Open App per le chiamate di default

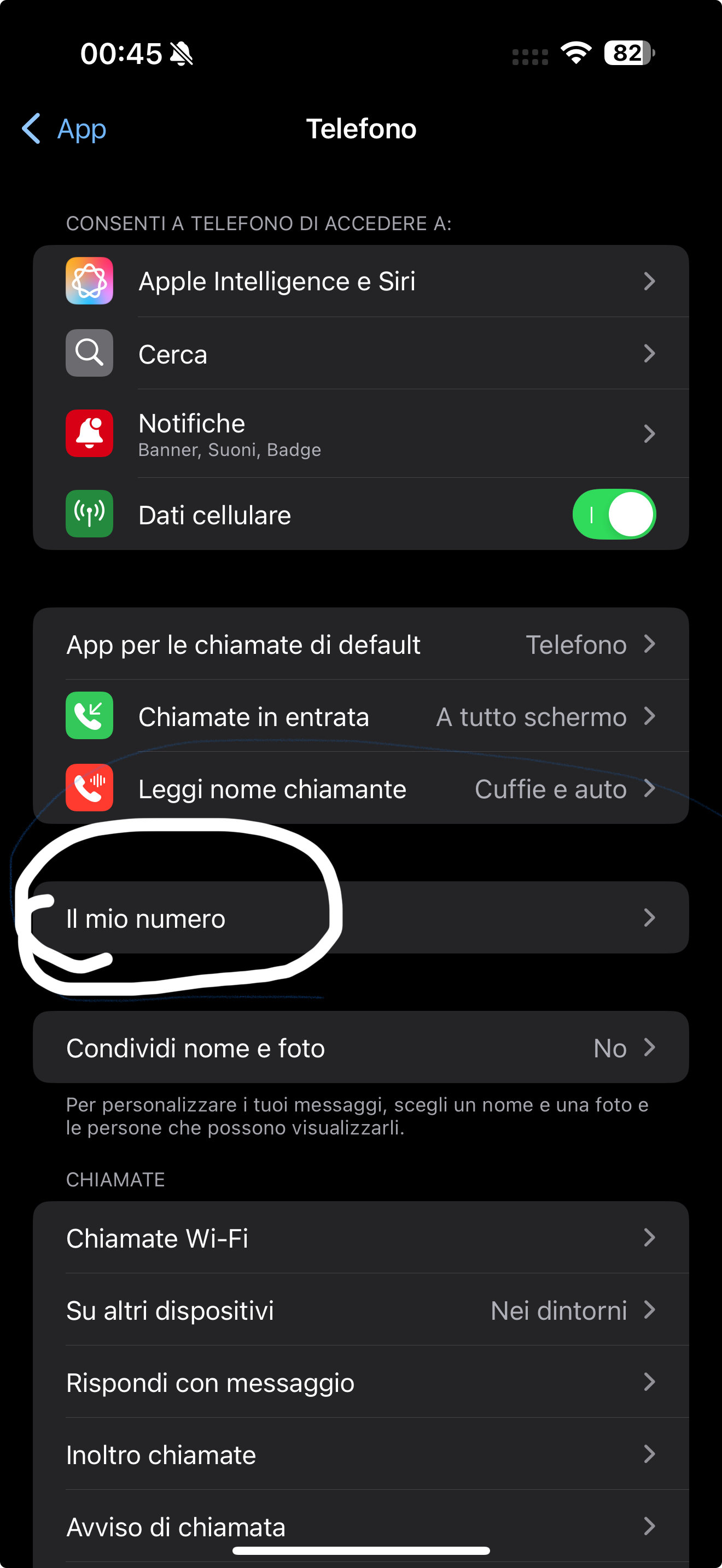point(360,645)
